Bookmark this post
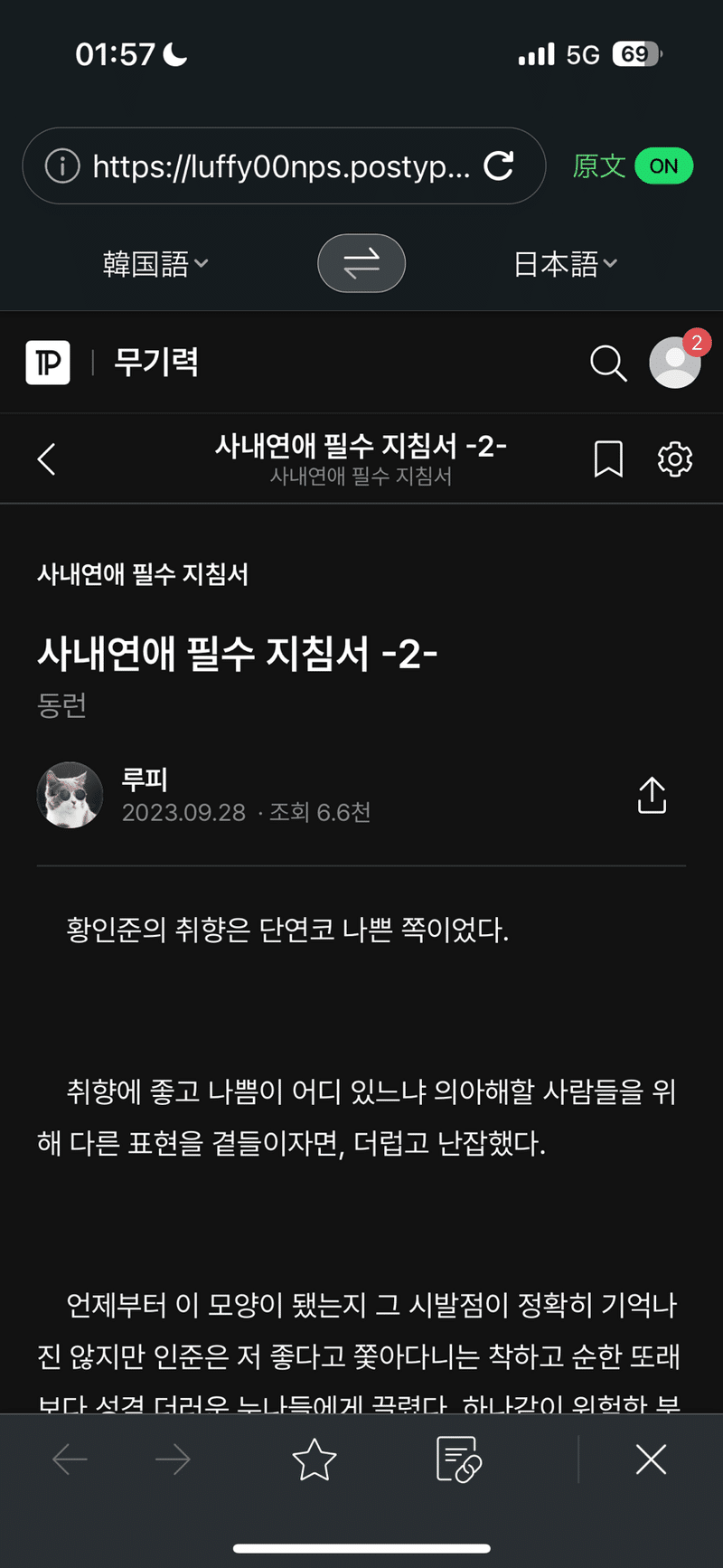The height and width of the screenshot is (1568, 723). (x=608, y=458)
